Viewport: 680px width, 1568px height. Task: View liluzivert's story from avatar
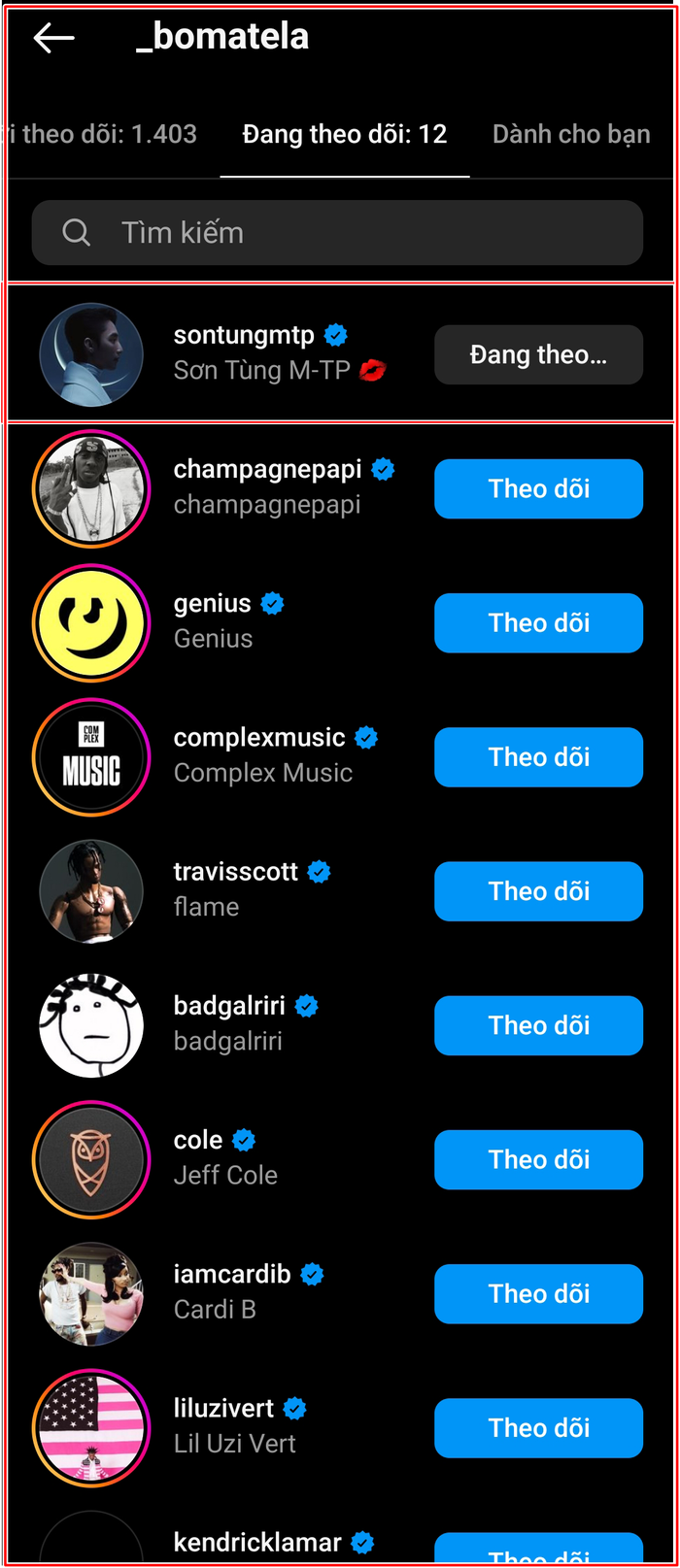(91, 1426)
